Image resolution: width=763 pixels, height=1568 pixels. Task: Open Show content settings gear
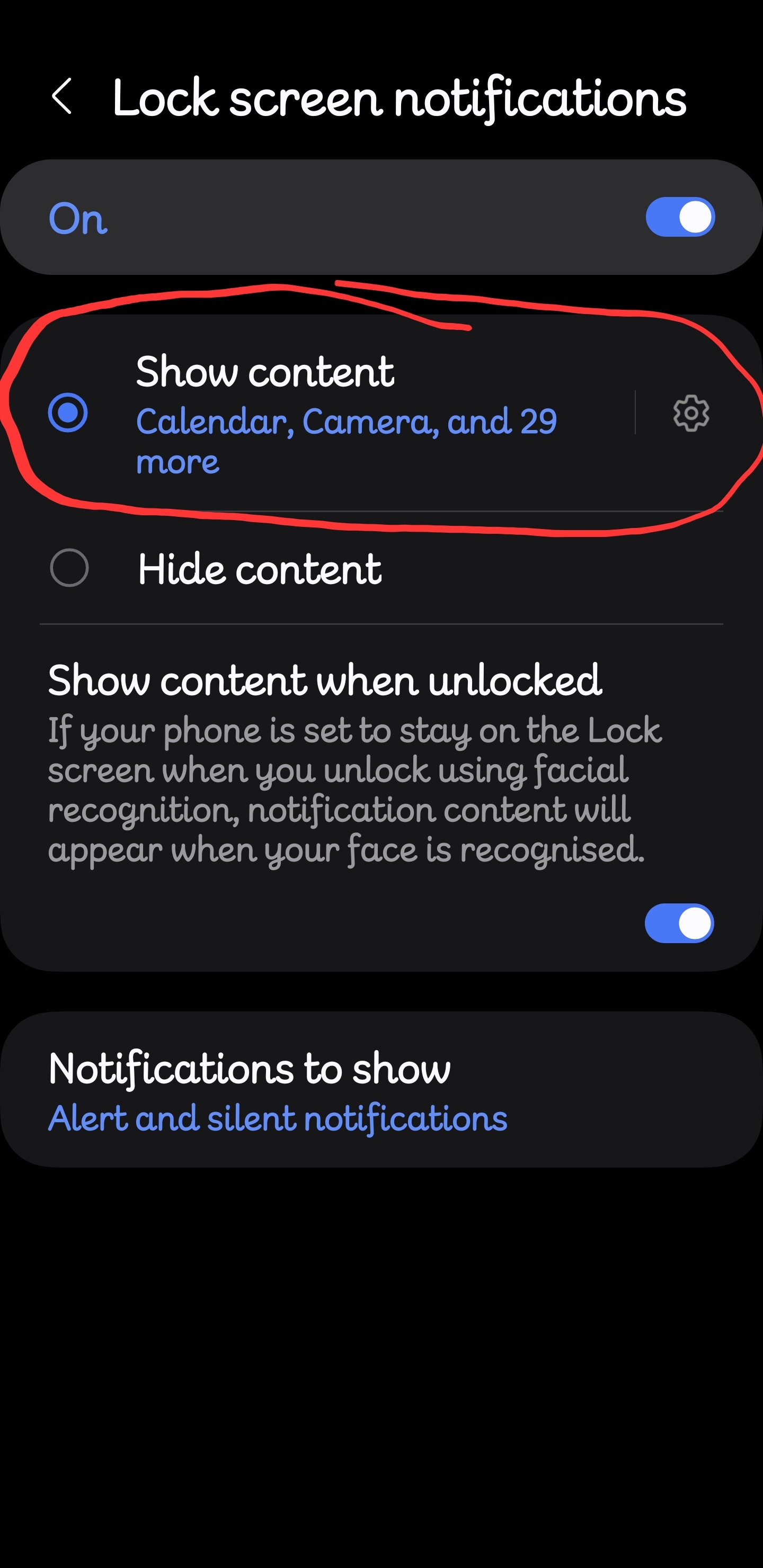coord(690,413)
